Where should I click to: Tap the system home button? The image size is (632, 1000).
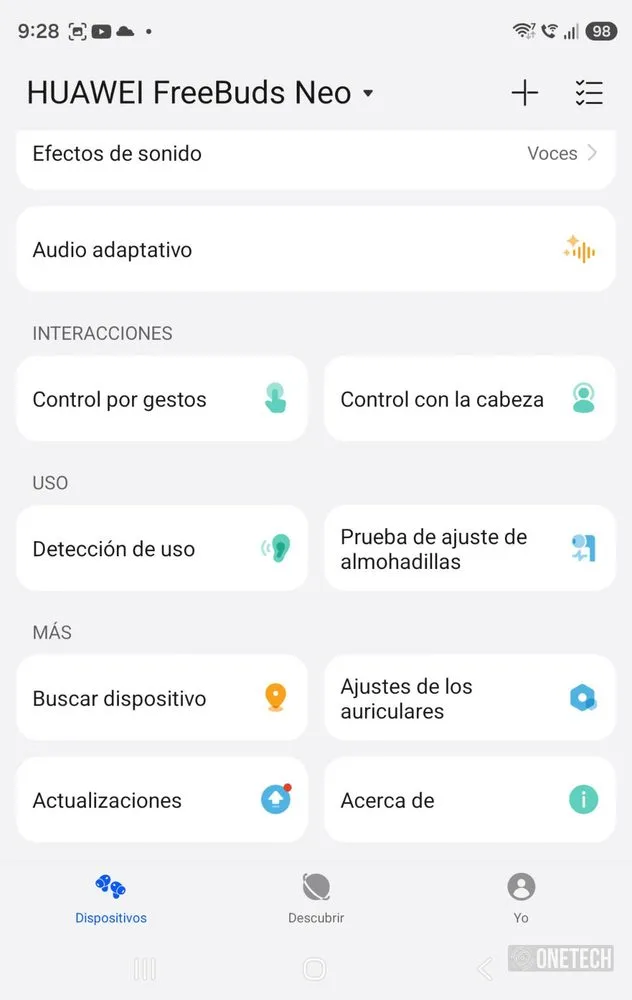[314, 969]
